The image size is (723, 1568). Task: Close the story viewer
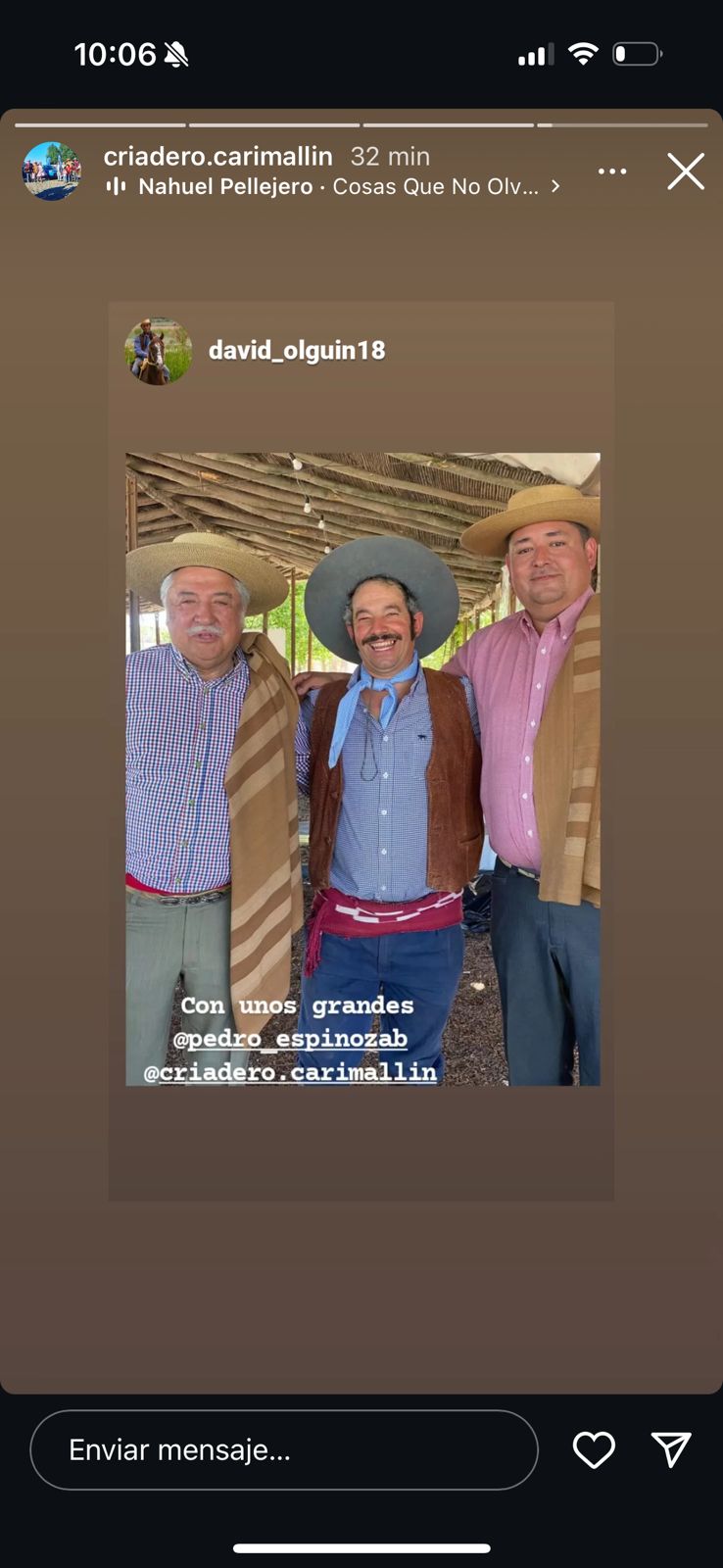click(x=685, y=171)
